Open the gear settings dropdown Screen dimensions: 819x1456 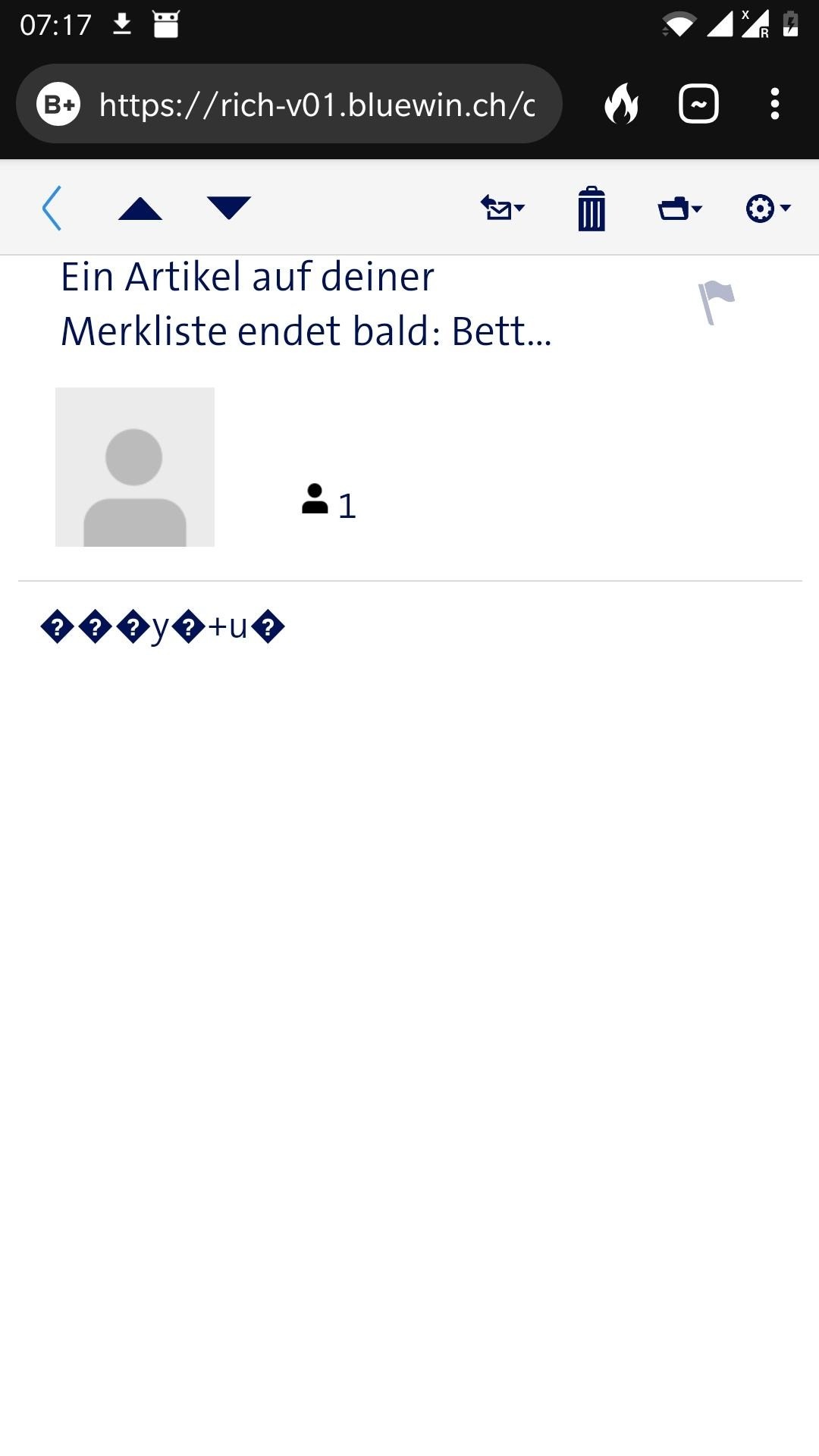click(767, 208)
